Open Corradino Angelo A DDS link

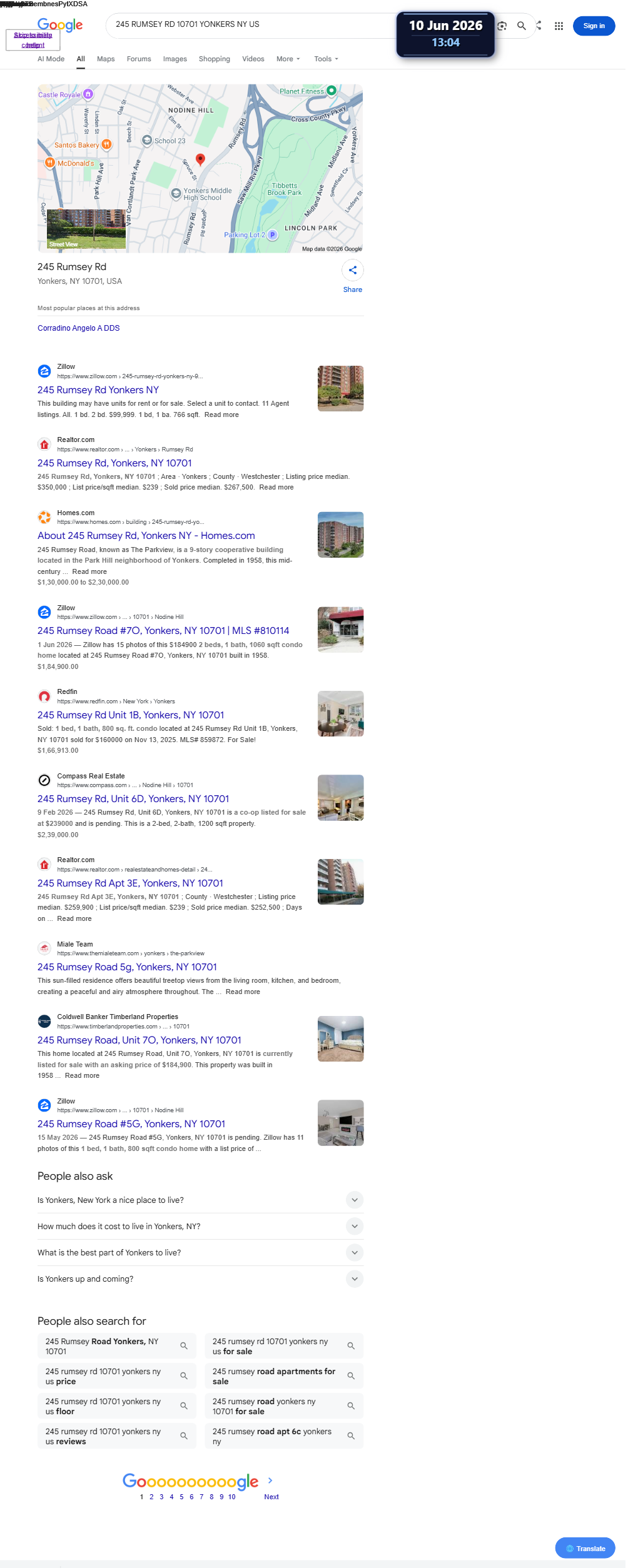tap(78, 328)
